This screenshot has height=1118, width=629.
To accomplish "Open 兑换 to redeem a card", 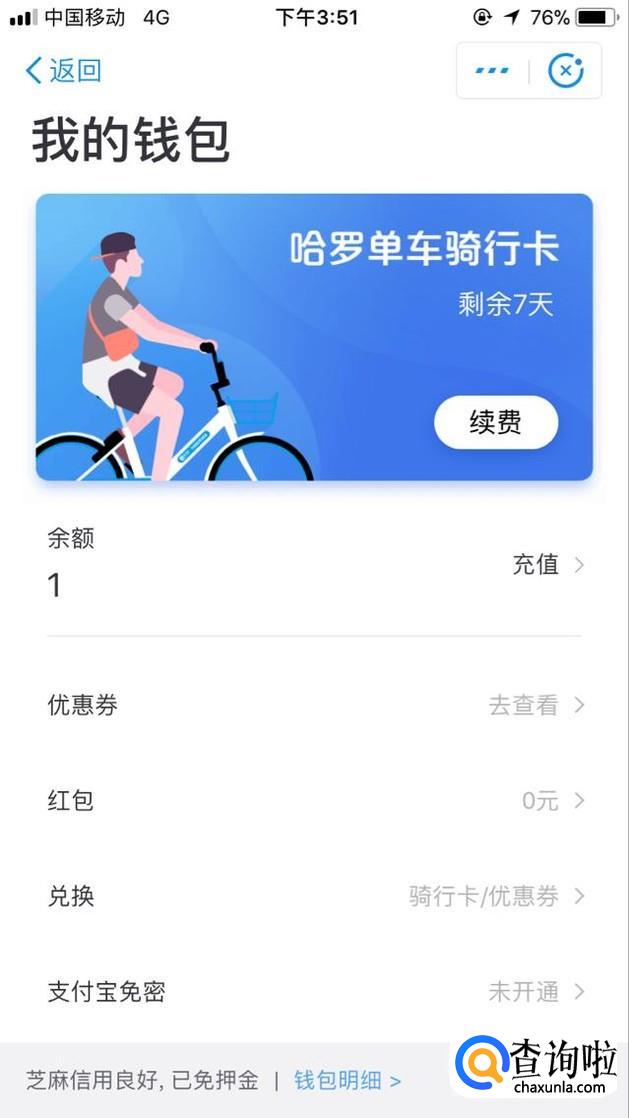I will click(x=314, y=896).
